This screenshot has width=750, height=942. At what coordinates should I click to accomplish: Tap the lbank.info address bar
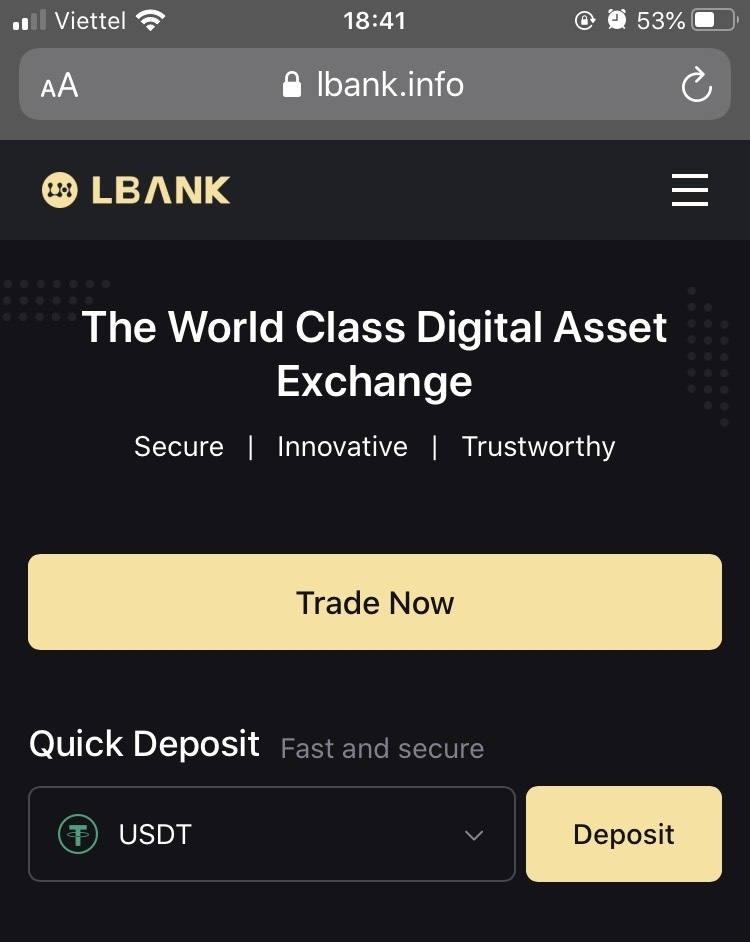(x=390, y=84)
